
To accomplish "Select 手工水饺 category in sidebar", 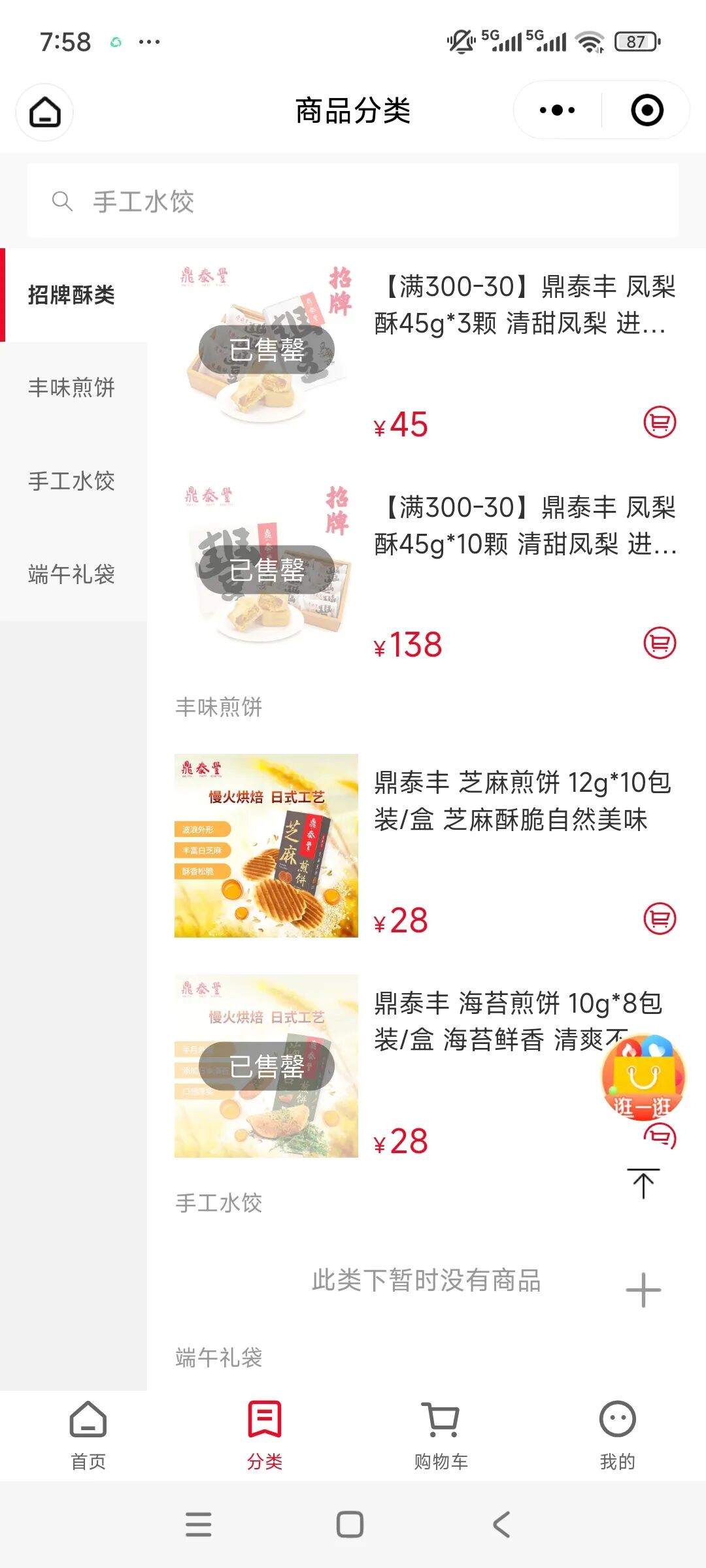I will (x=72, y=481).
